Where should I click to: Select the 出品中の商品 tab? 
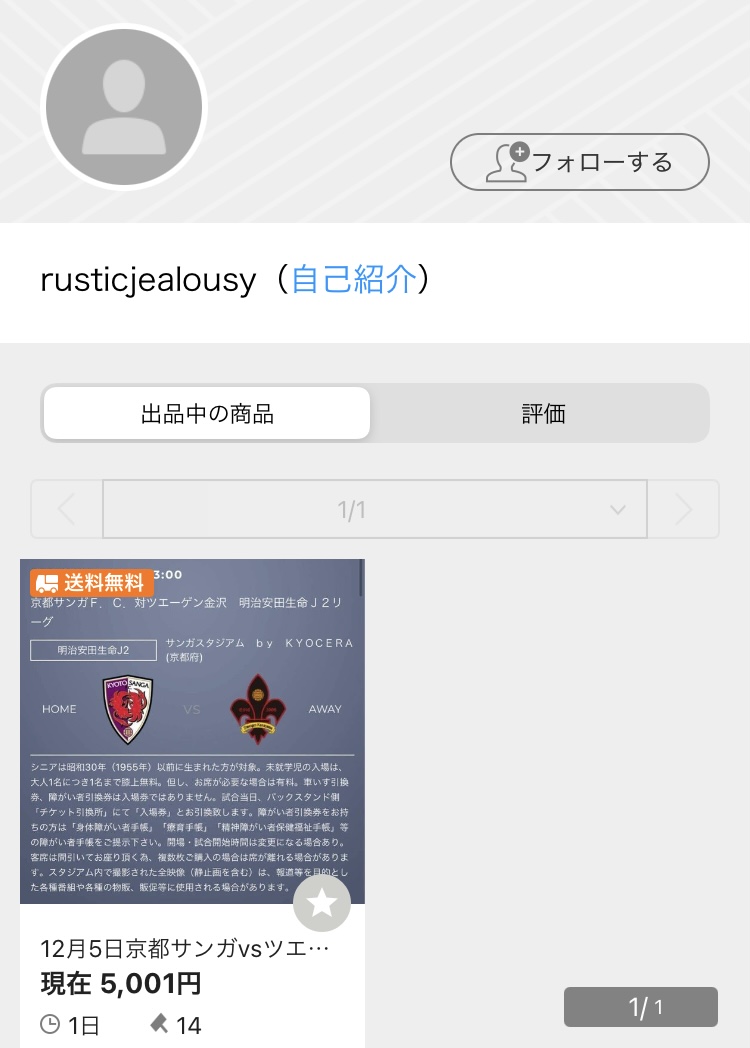[207, 413]
